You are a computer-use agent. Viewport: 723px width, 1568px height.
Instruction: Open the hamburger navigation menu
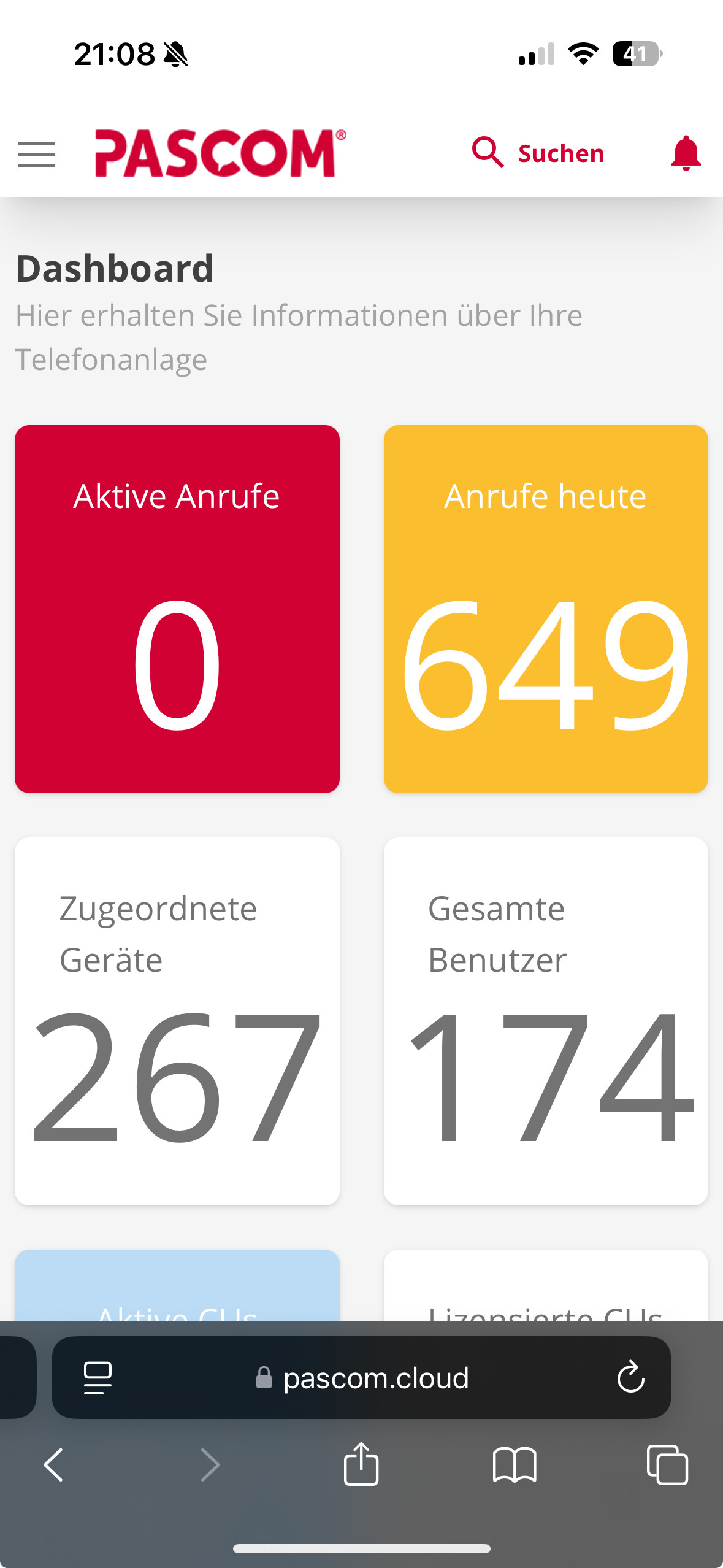(x=37, y=154)
